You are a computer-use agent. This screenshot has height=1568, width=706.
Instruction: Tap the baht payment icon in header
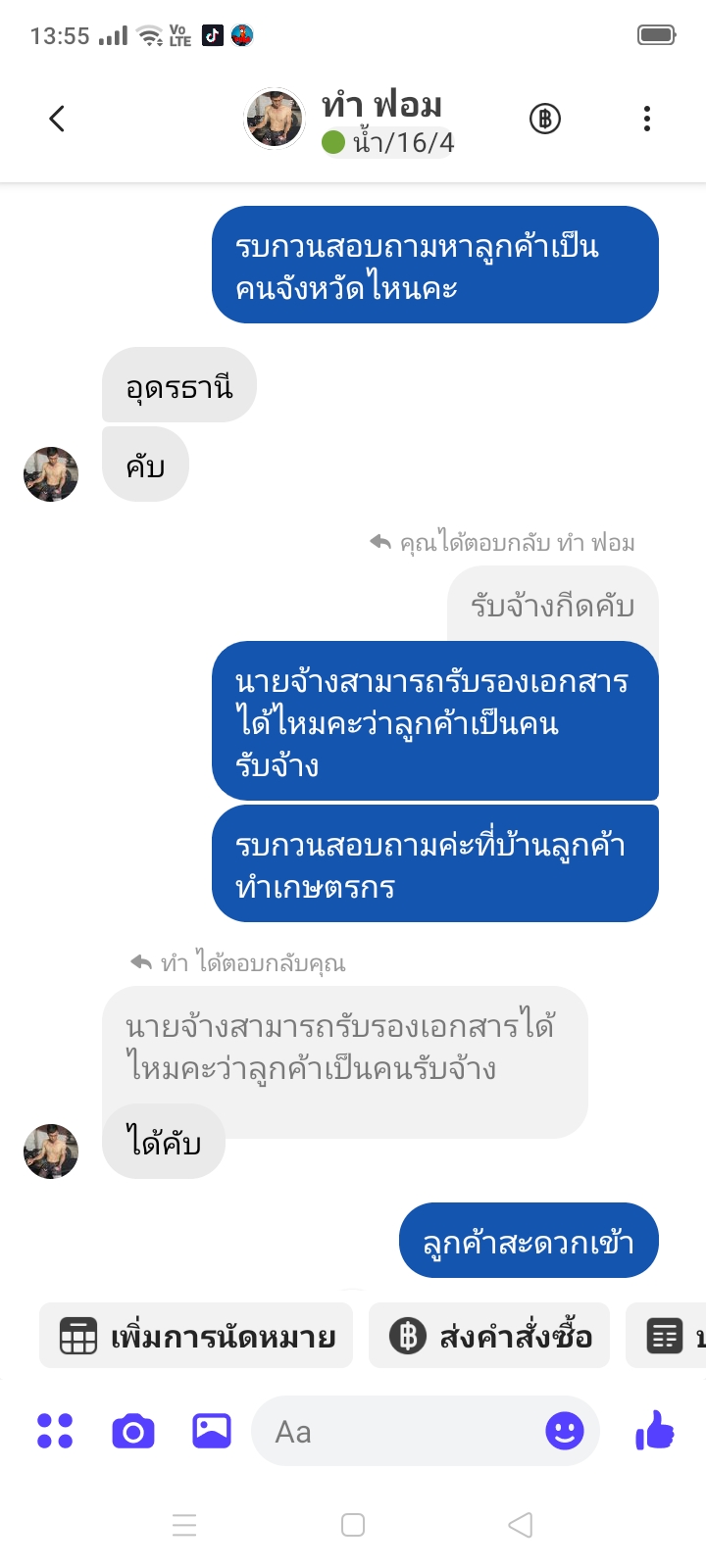(x=544, y=119)
